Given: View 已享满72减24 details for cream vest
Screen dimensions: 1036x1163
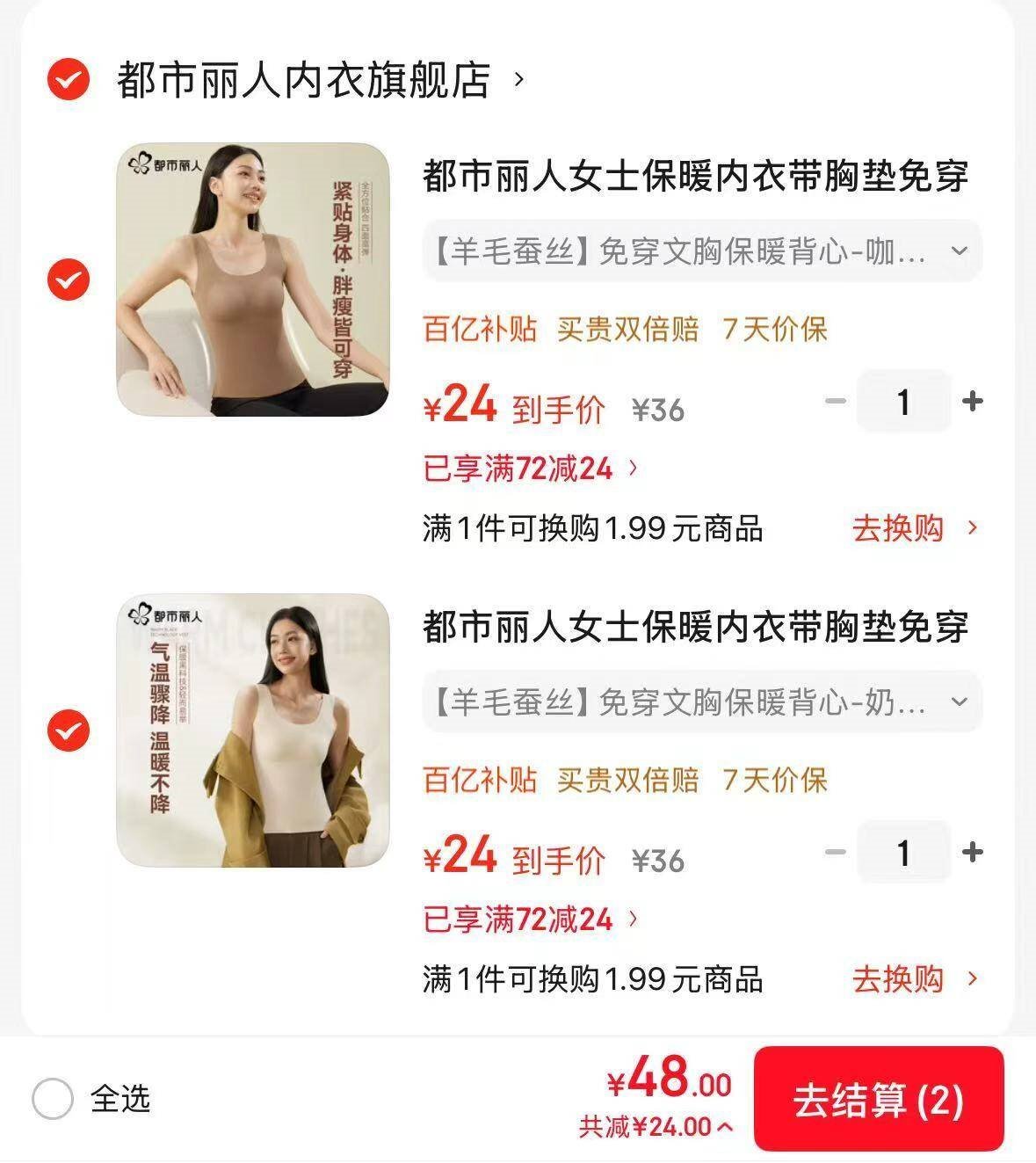Looking at the screenshot, I should pos(531,919).
